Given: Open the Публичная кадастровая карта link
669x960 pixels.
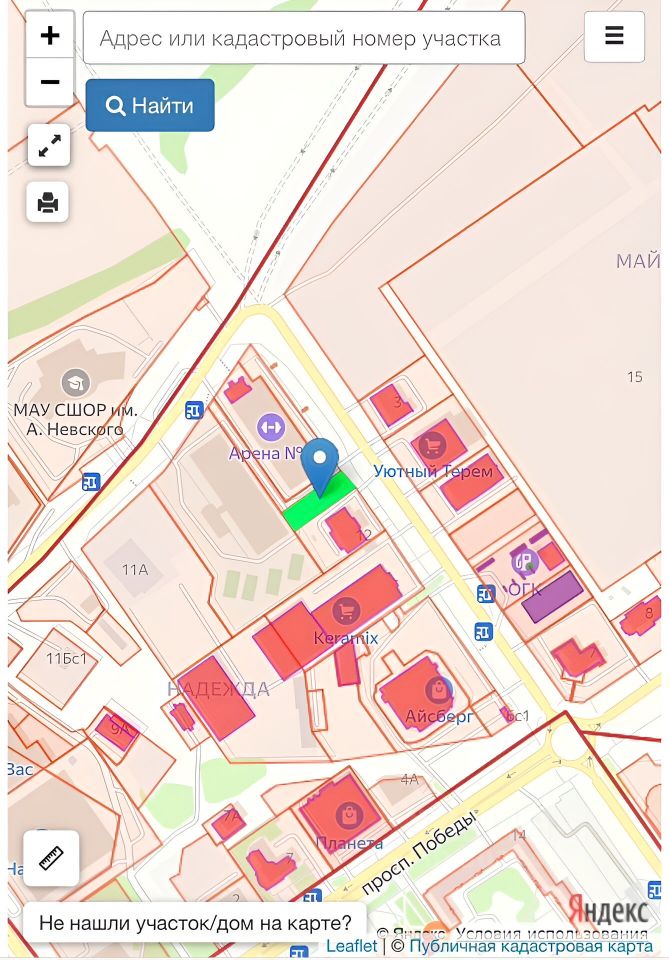Looking at the screenshot, I should click(x=530, y=946).
